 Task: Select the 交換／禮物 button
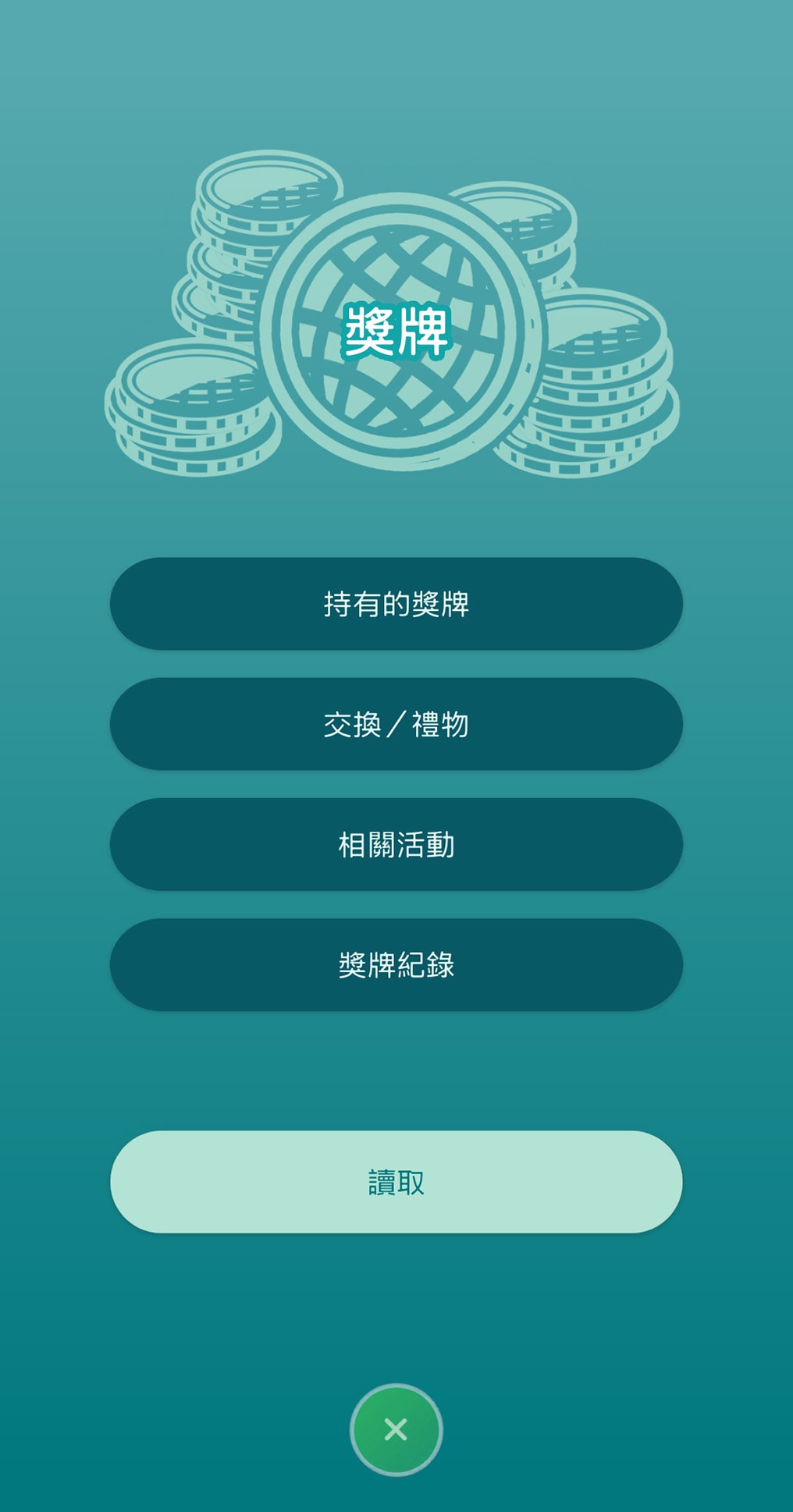point(396,724)
